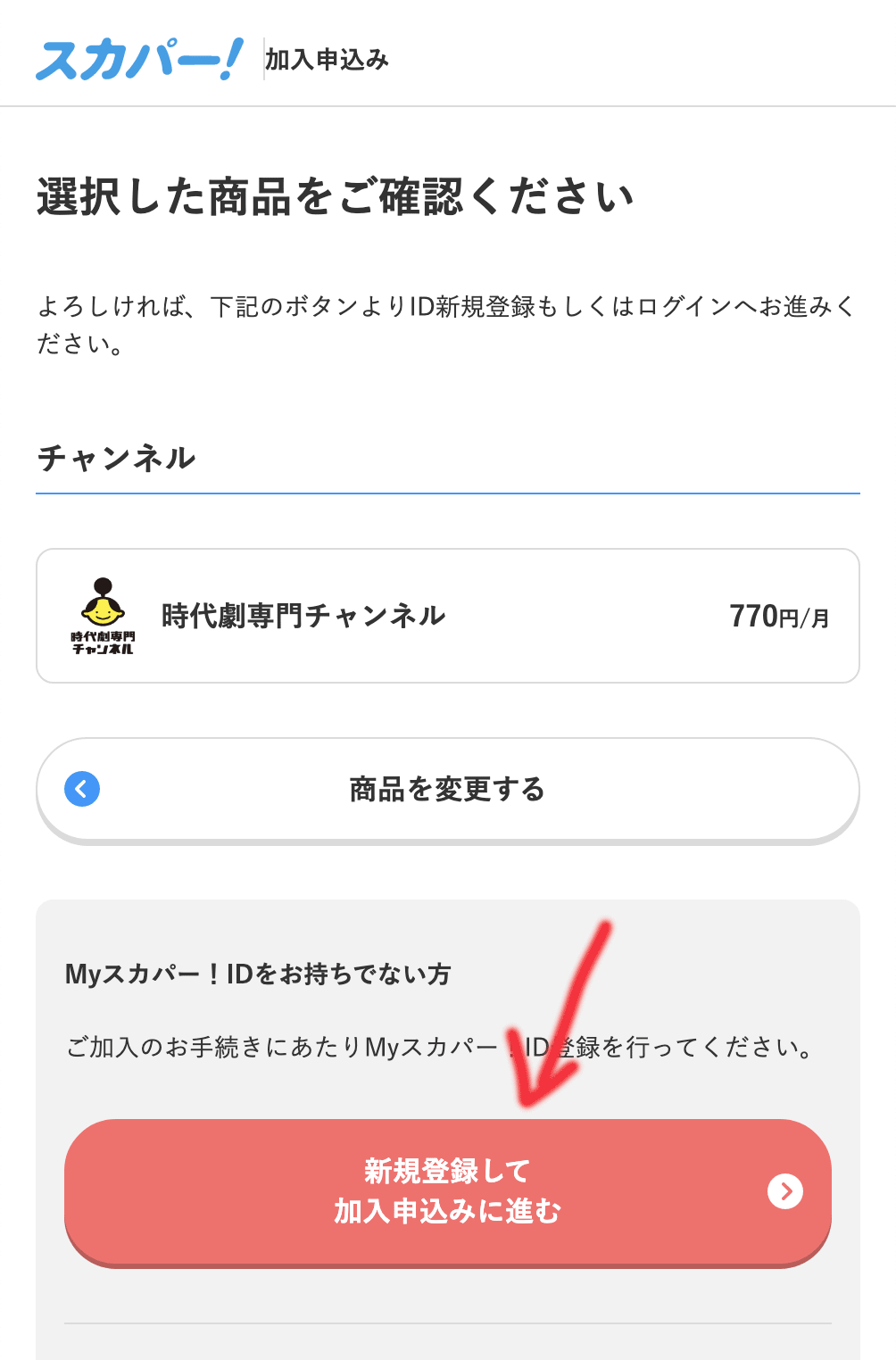
Task: Click the blue circular left-chevron icon
Action: click(x=80, y=789)
